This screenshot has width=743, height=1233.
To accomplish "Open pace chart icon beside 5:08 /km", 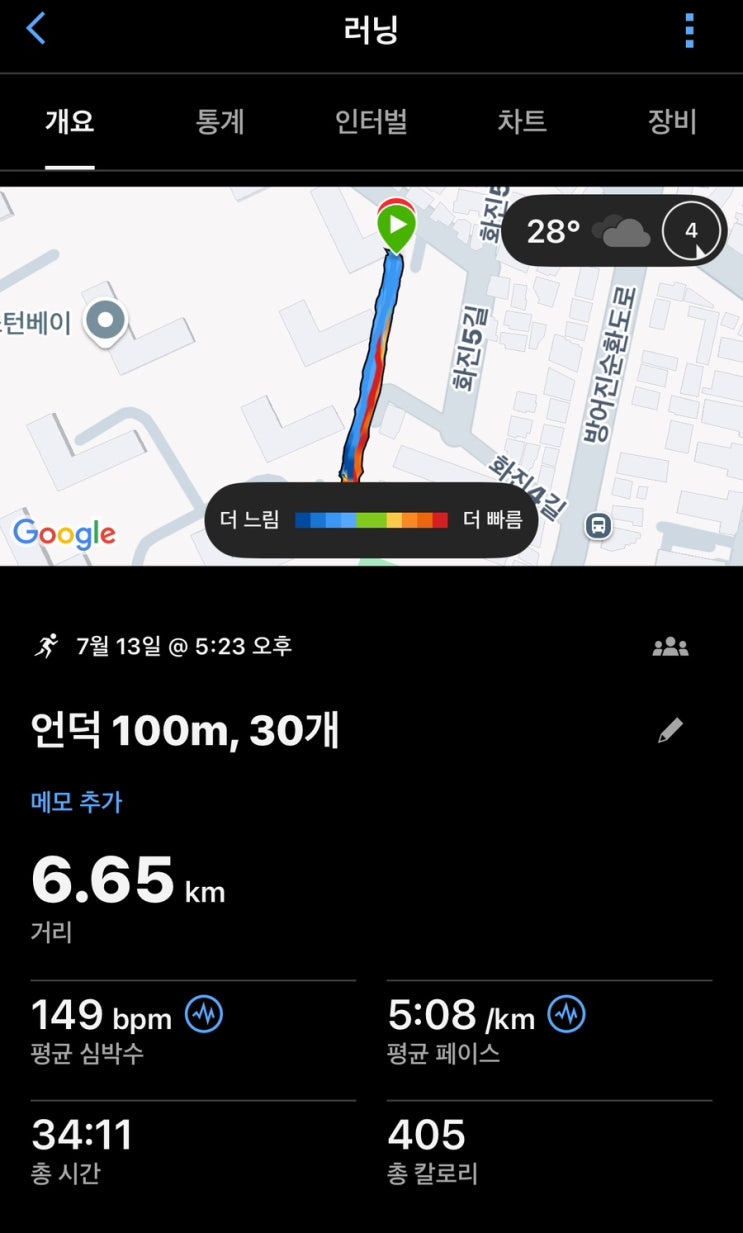I will pos(567,1014).
